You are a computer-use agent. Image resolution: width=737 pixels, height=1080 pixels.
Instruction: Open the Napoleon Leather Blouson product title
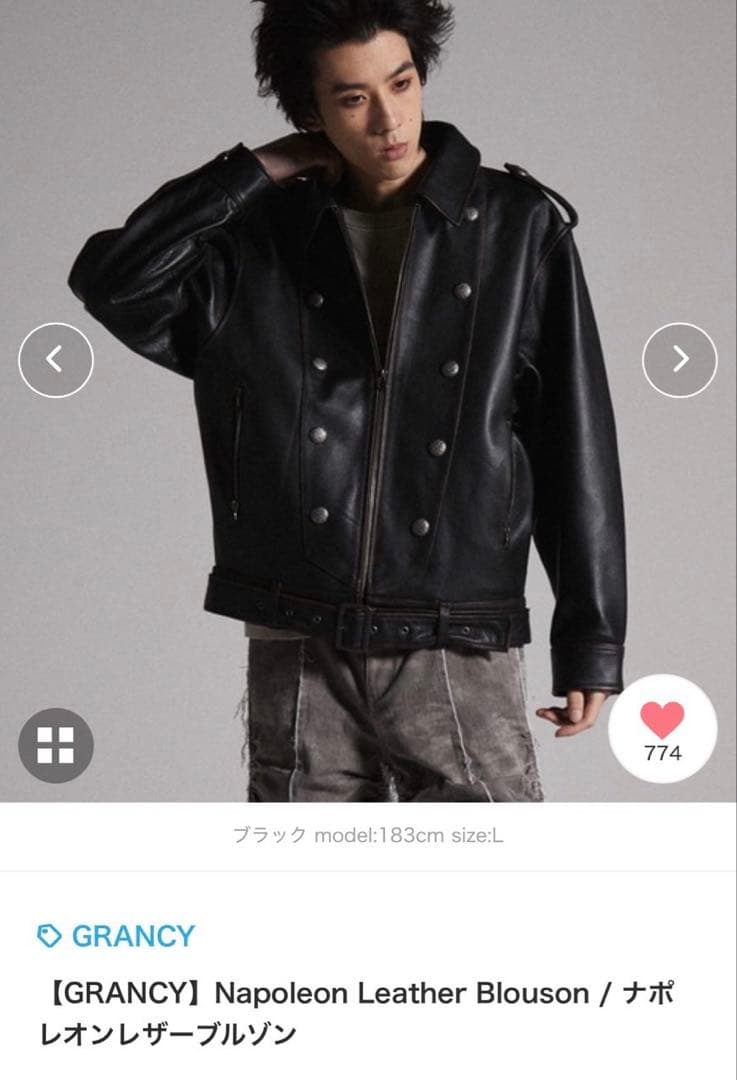(x=368, y=1010)
